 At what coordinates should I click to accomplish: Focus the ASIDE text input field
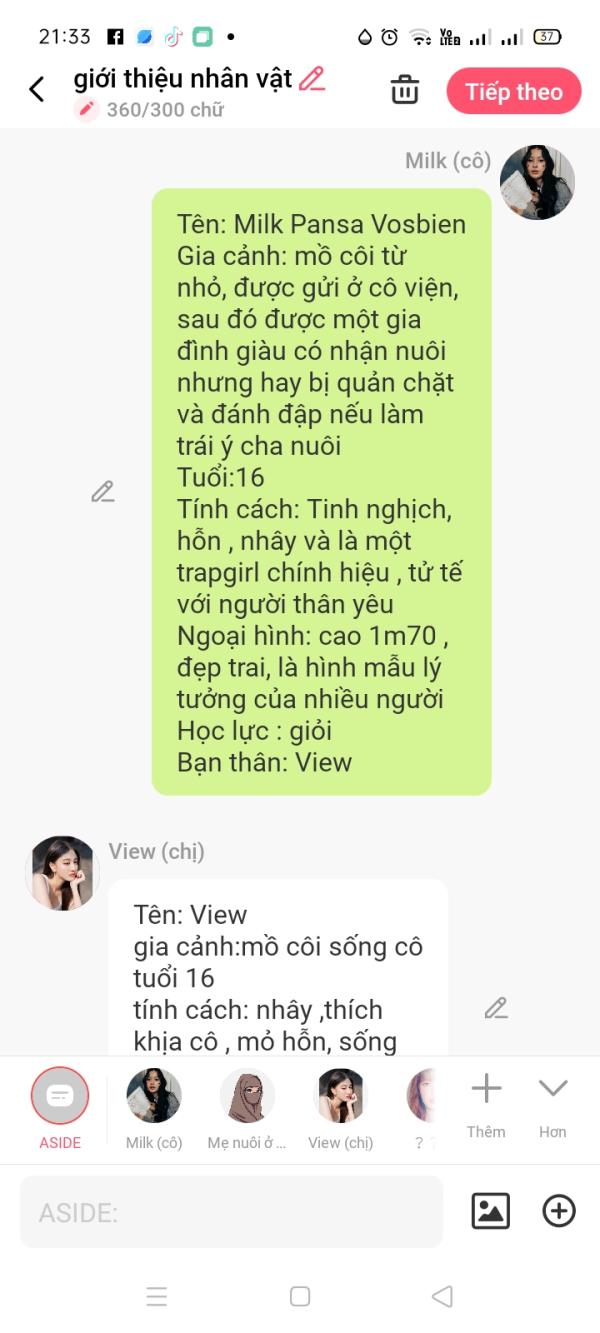coord(231,1212)
